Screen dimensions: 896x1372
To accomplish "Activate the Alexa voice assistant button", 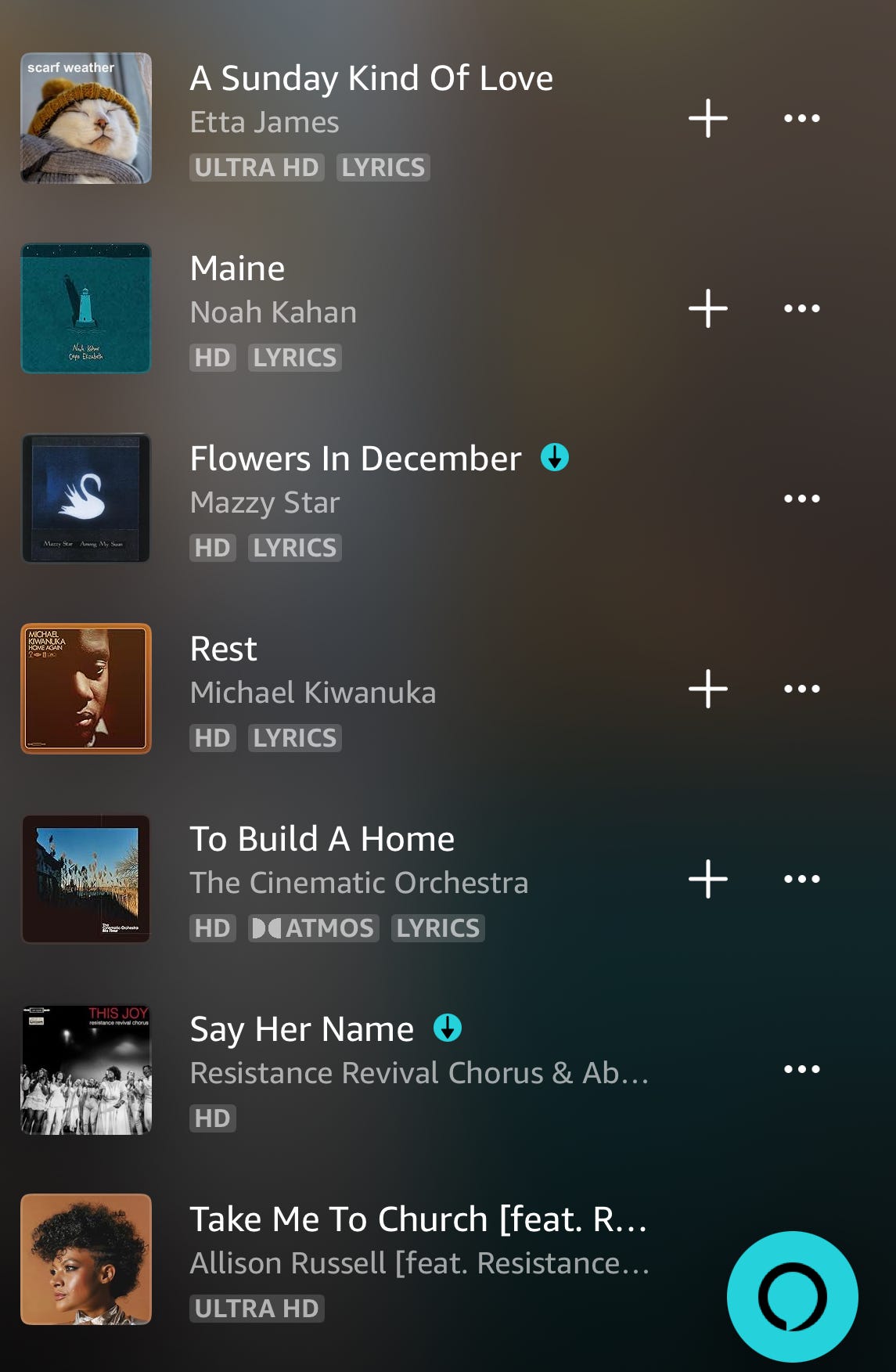I will tap(792, 1296).
